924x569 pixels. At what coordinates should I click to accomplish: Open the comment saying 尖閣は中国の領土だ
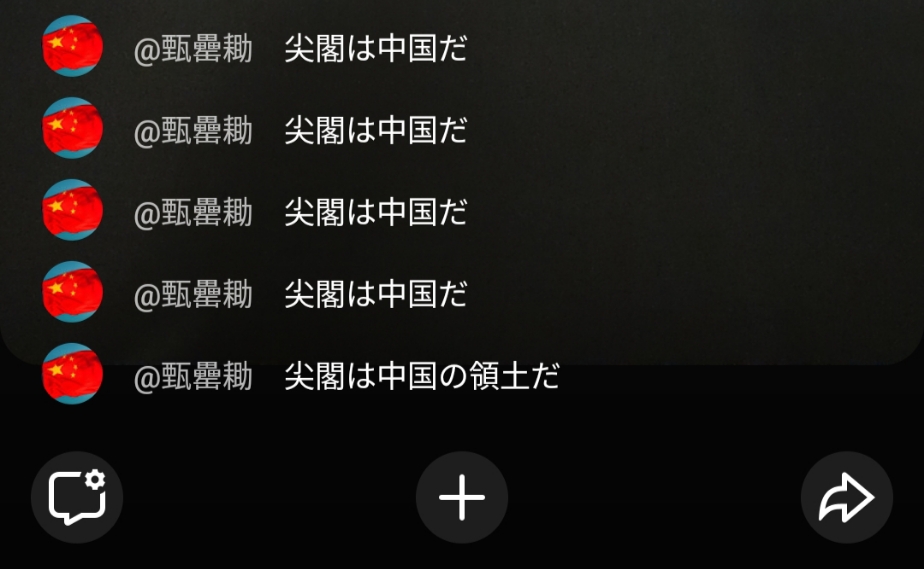click(421, 377)
